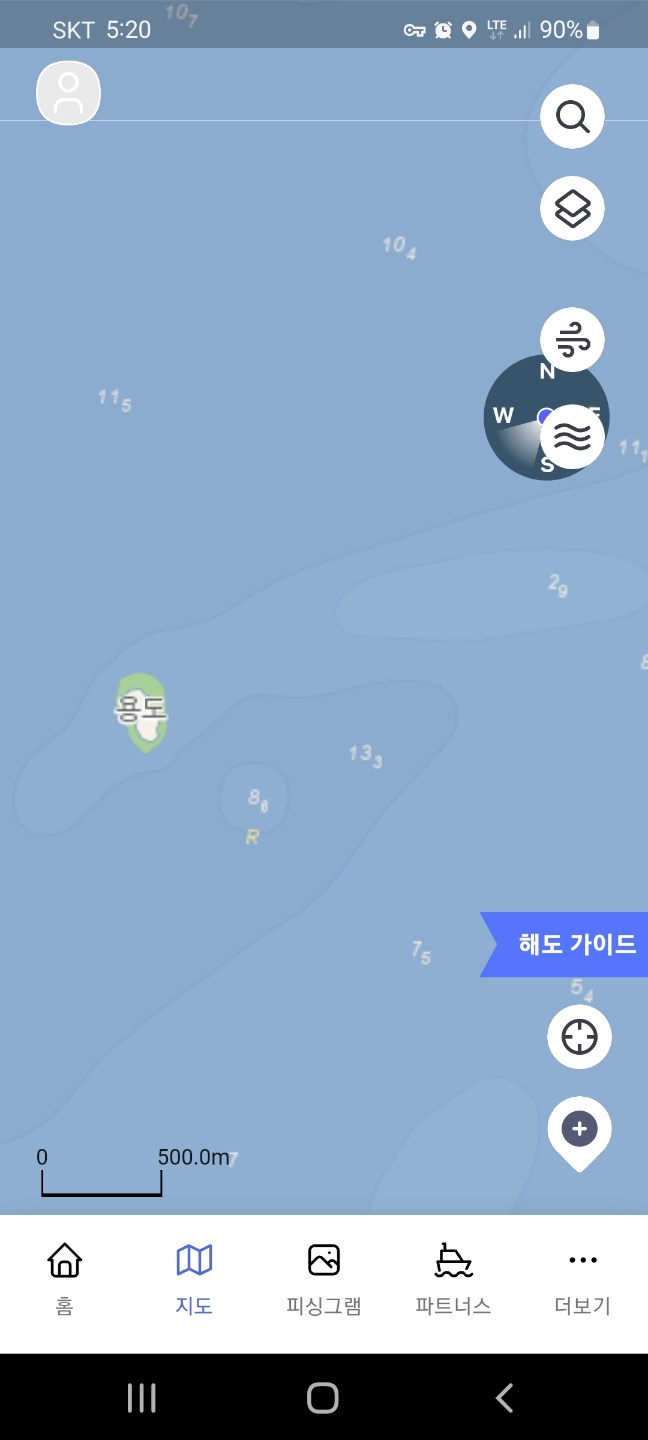Show the wave current overlay
The image size is (648, 1440).
572,437
